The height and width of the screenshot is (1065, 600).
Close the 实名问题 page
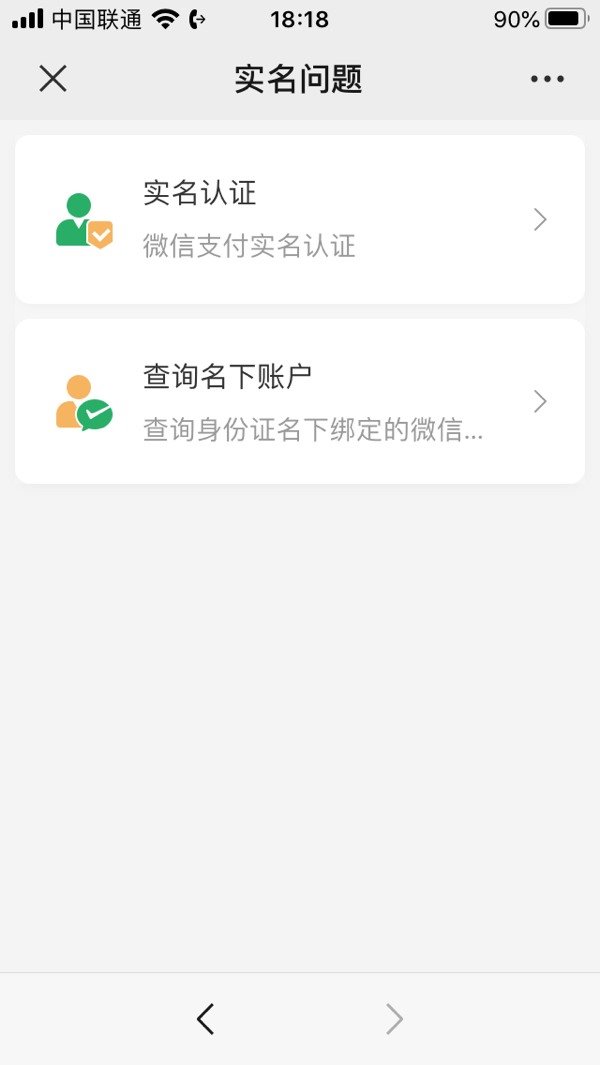[x=53, y=79]
